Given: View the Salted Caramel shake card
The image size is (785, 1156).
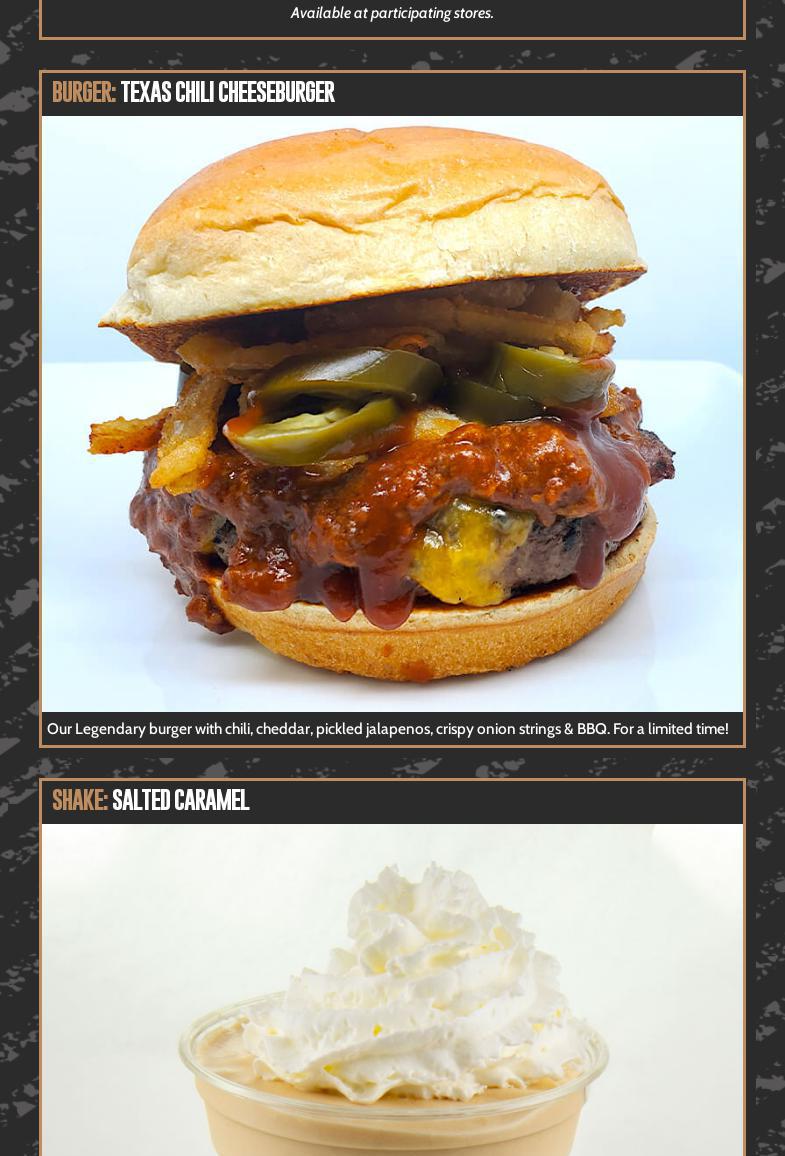Looking at the screenshot, I should tap(392, 990).
